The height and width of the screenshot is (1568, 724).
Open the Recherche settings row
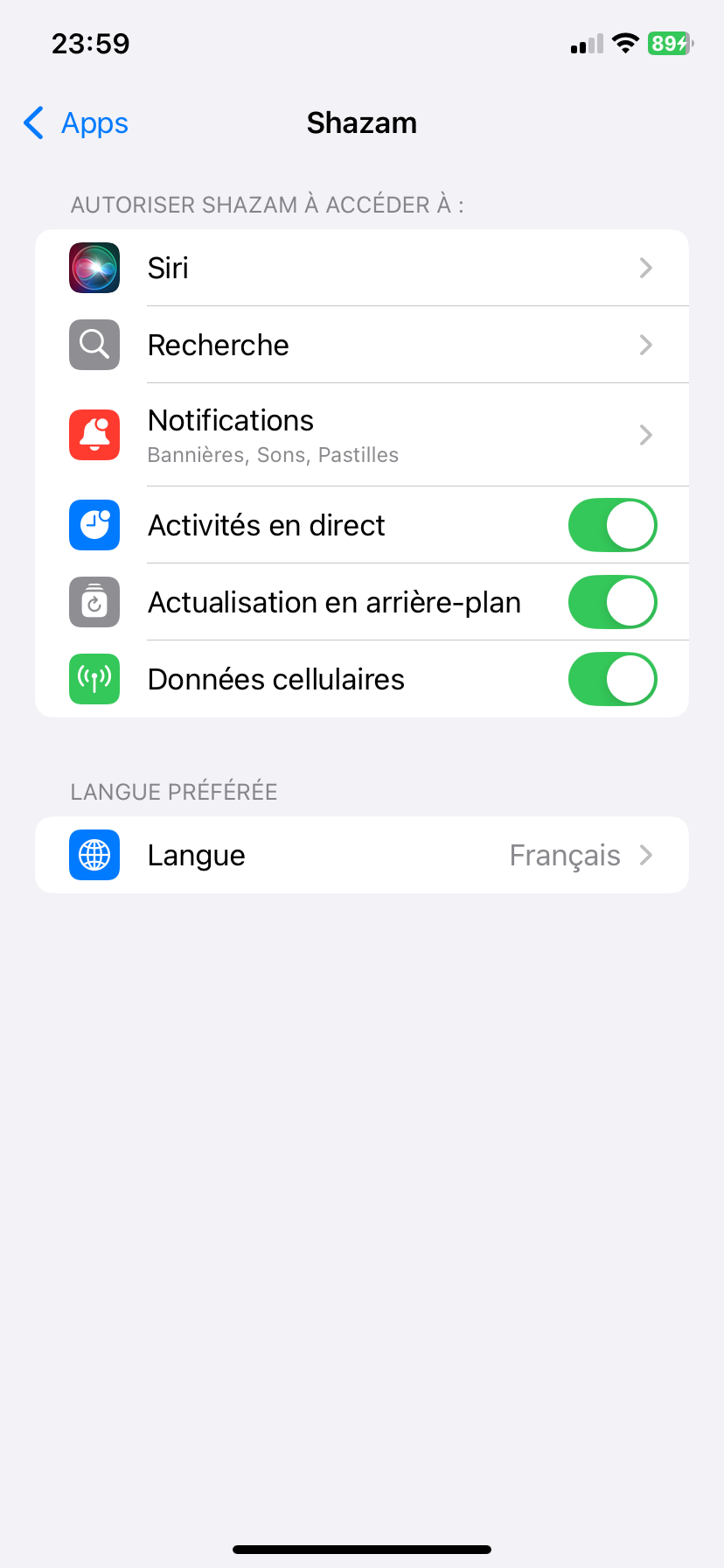361,345
